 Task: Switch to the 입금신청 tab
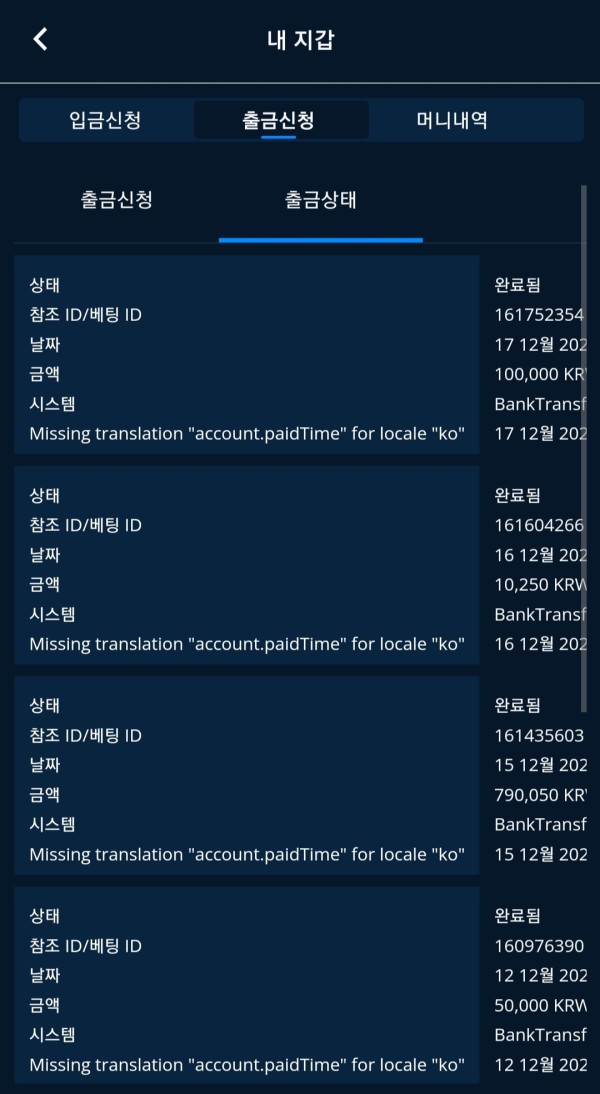pyautogui.click(x=105, y=121)
